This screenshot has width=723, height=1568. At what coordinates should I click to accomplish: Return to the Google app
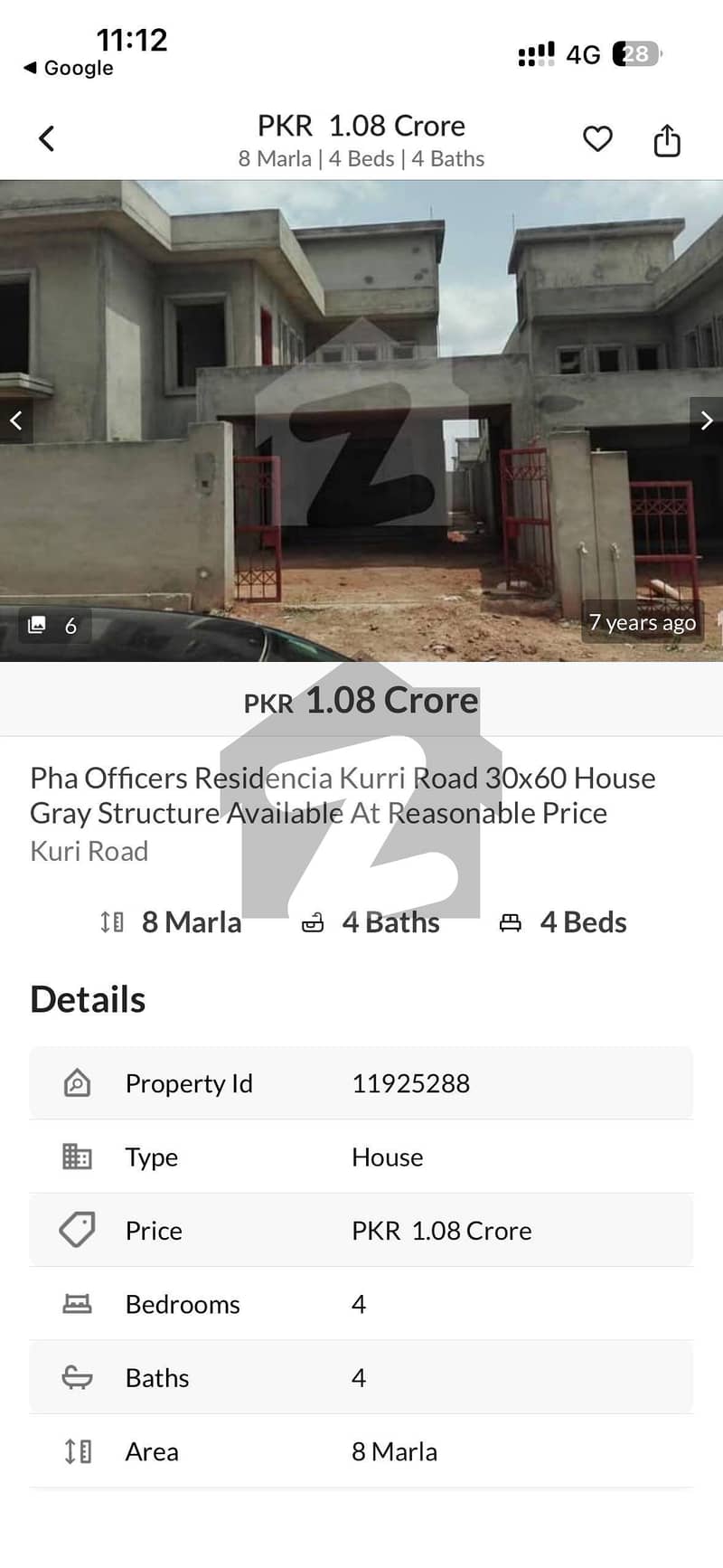[69, 68]
